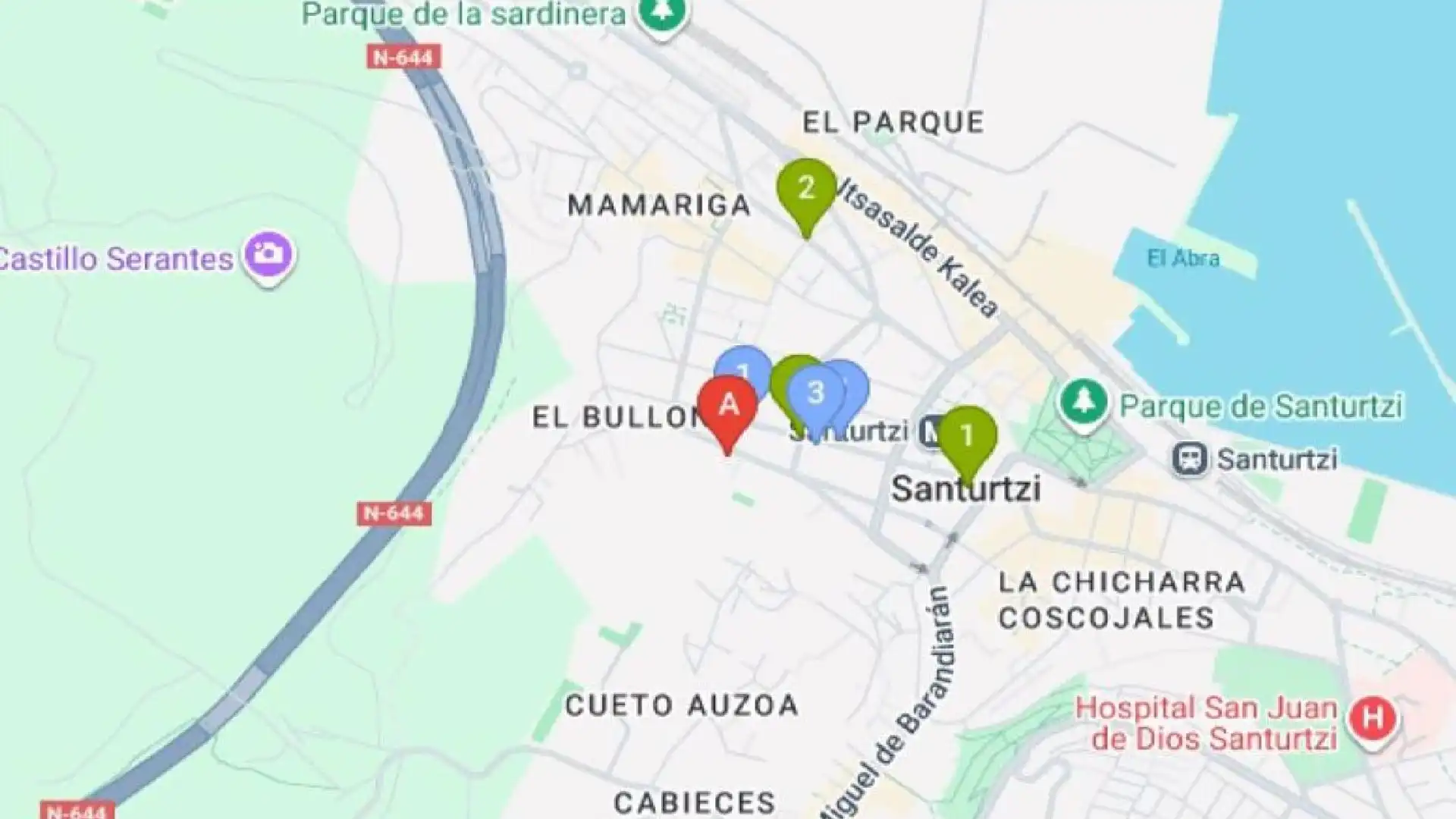
Task: Tap the Santurtzi train station icon
Action: (x=1190, y=459)
